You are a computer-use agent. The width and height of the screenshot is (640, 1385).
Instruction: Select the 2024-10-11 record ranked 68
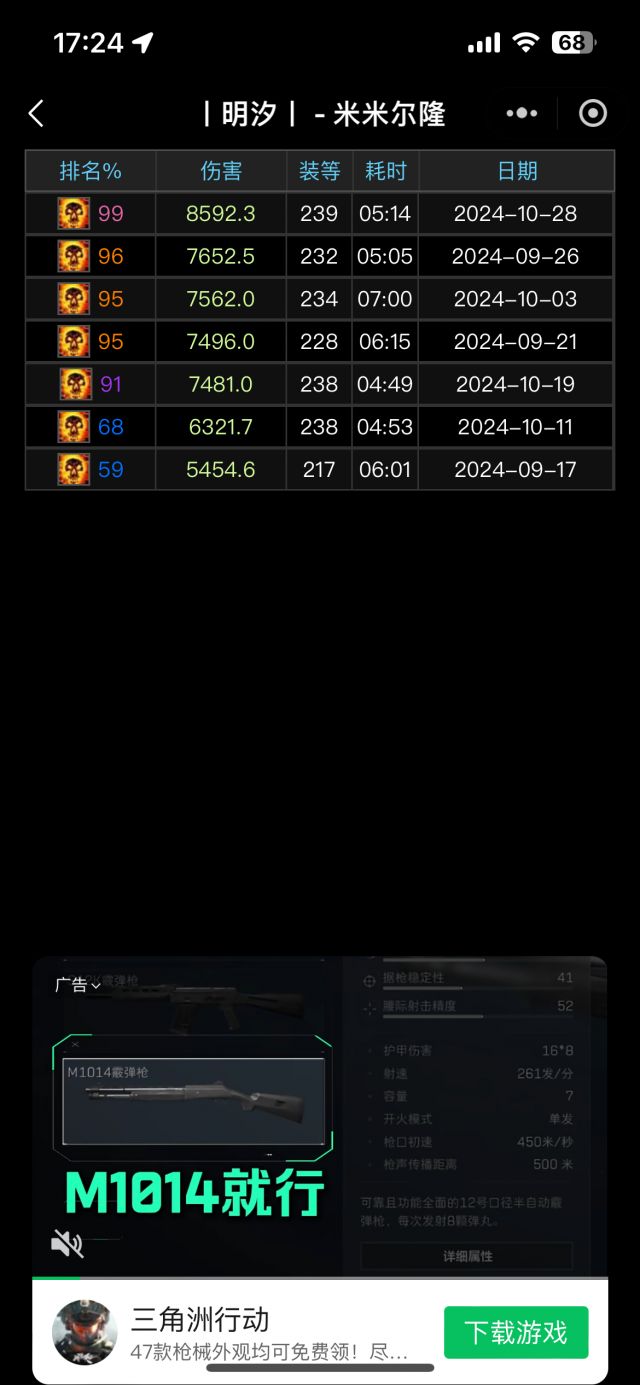pyautogui.click(x=320, y=427)
